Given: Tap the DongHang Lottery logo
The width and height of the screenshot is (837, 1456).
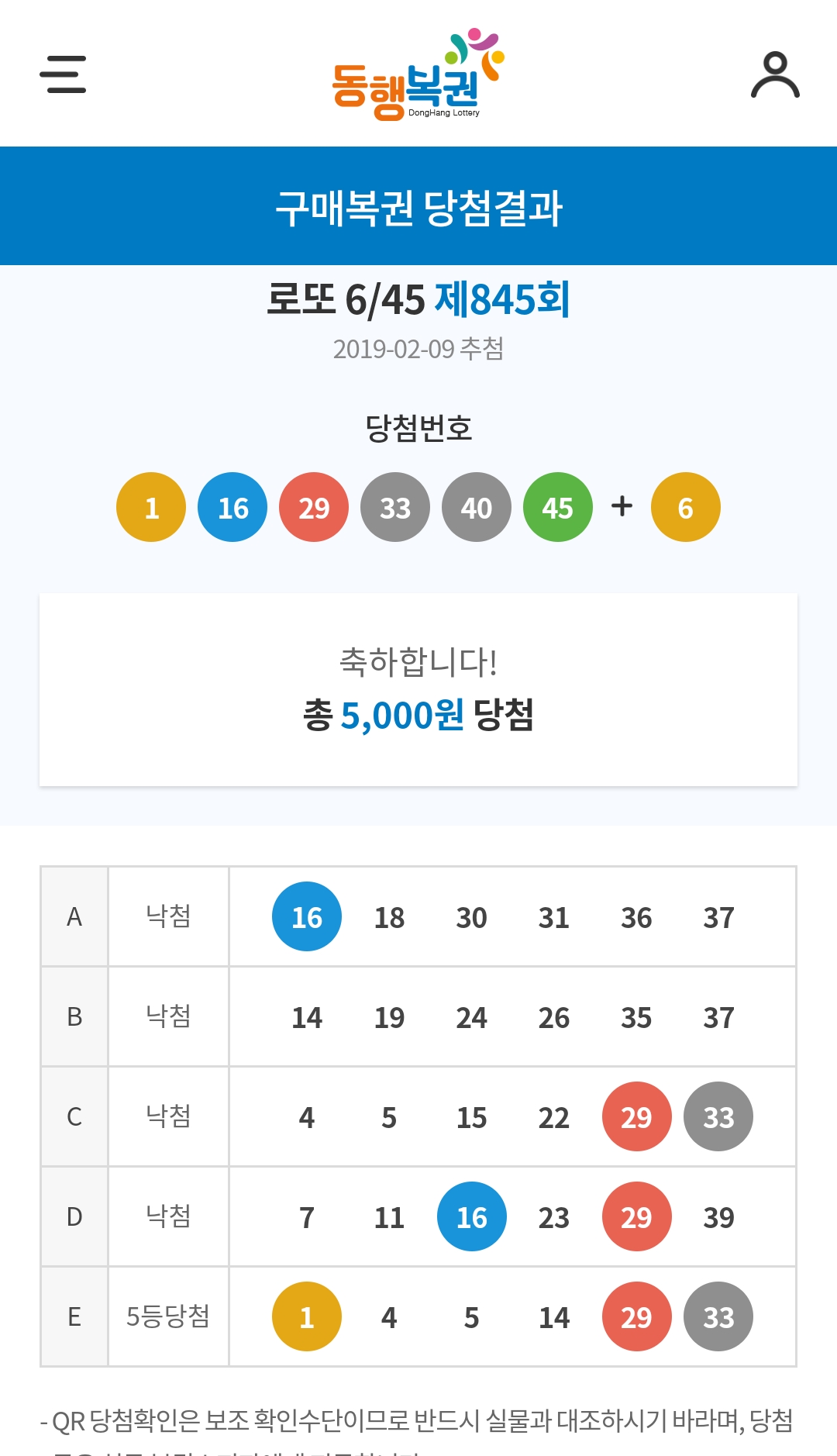Looking at the screenshot, I should point(417,75).
